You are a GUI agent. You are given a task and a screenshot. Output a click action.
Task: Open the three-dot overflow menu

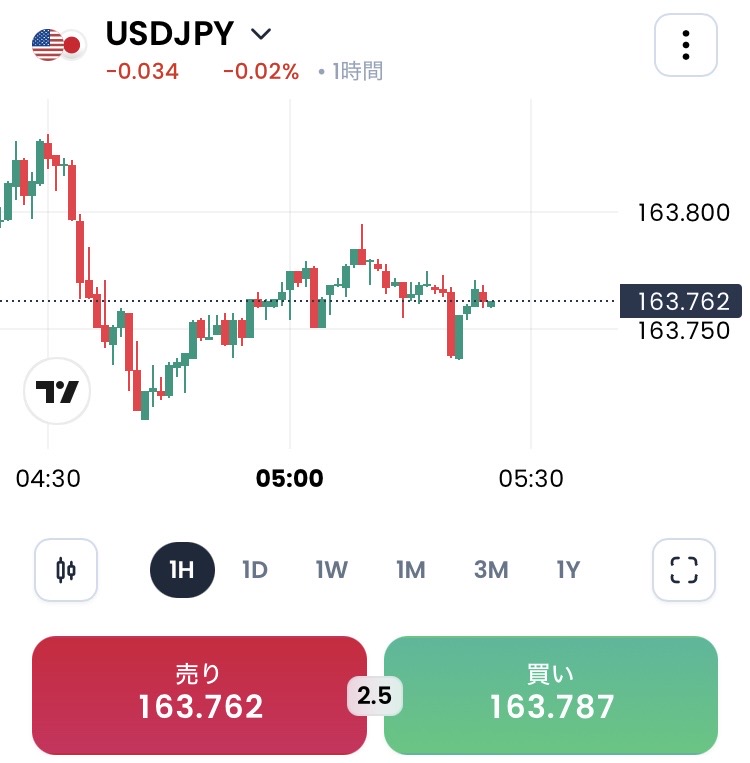685,45
